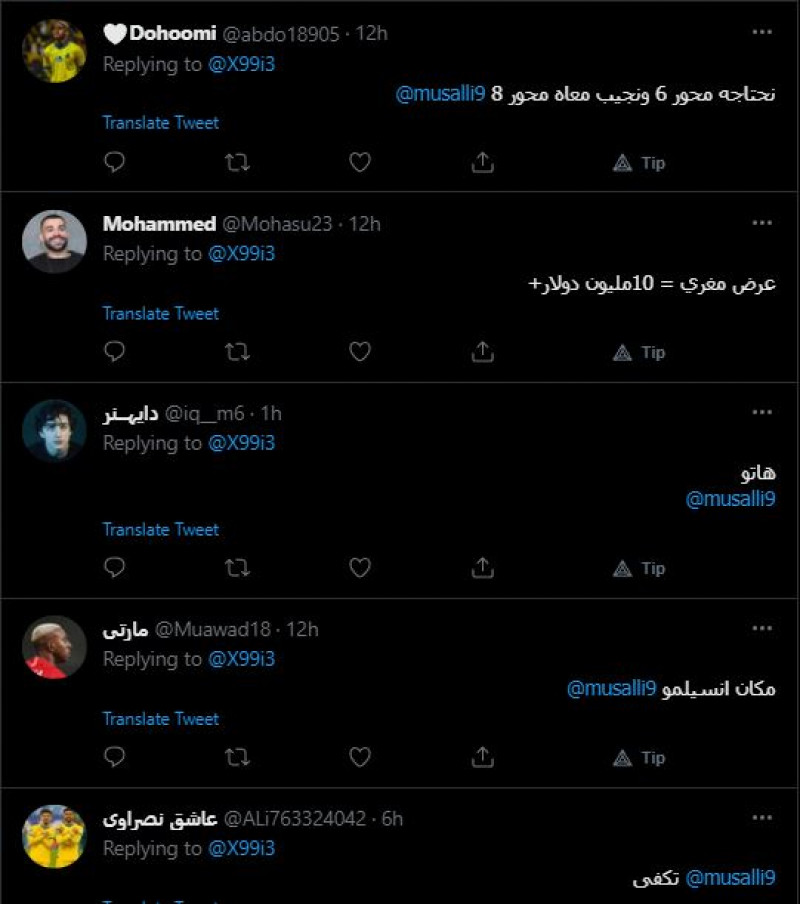Retweet Mohammed's reply

[x=237, y=352]
